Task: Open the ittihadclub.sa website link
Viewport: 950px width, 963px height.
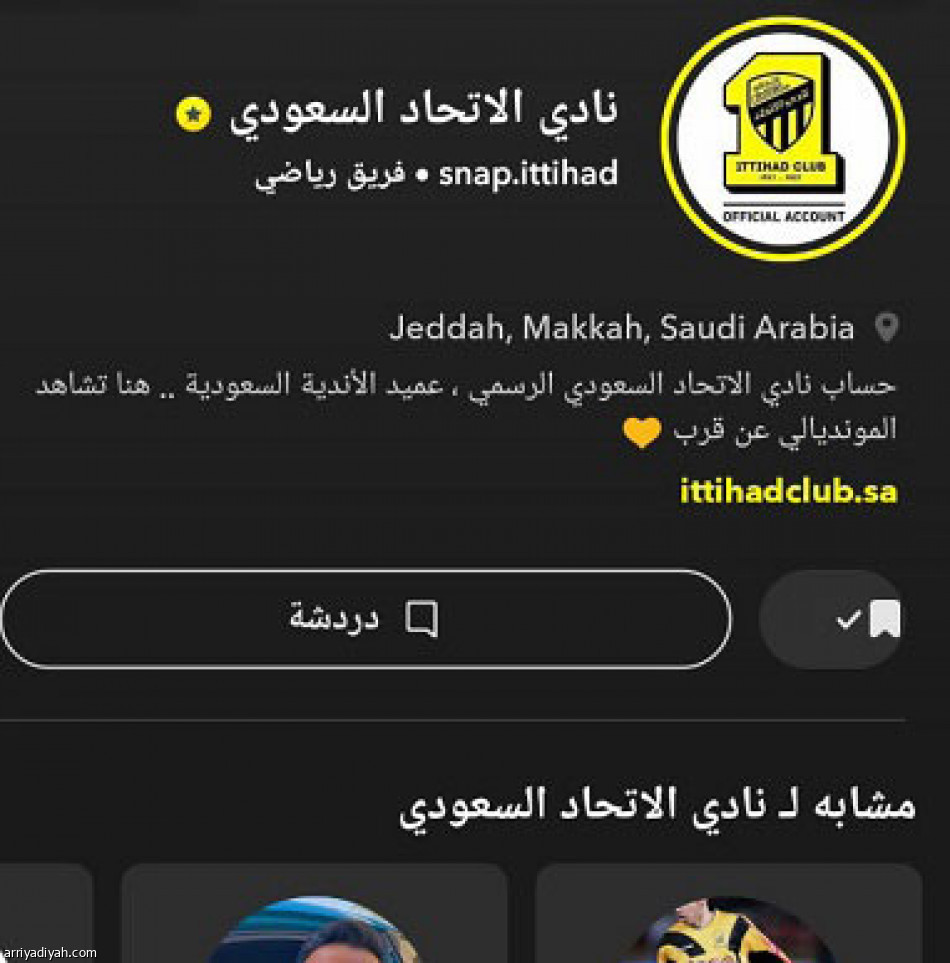Action: tap(788, 487)
